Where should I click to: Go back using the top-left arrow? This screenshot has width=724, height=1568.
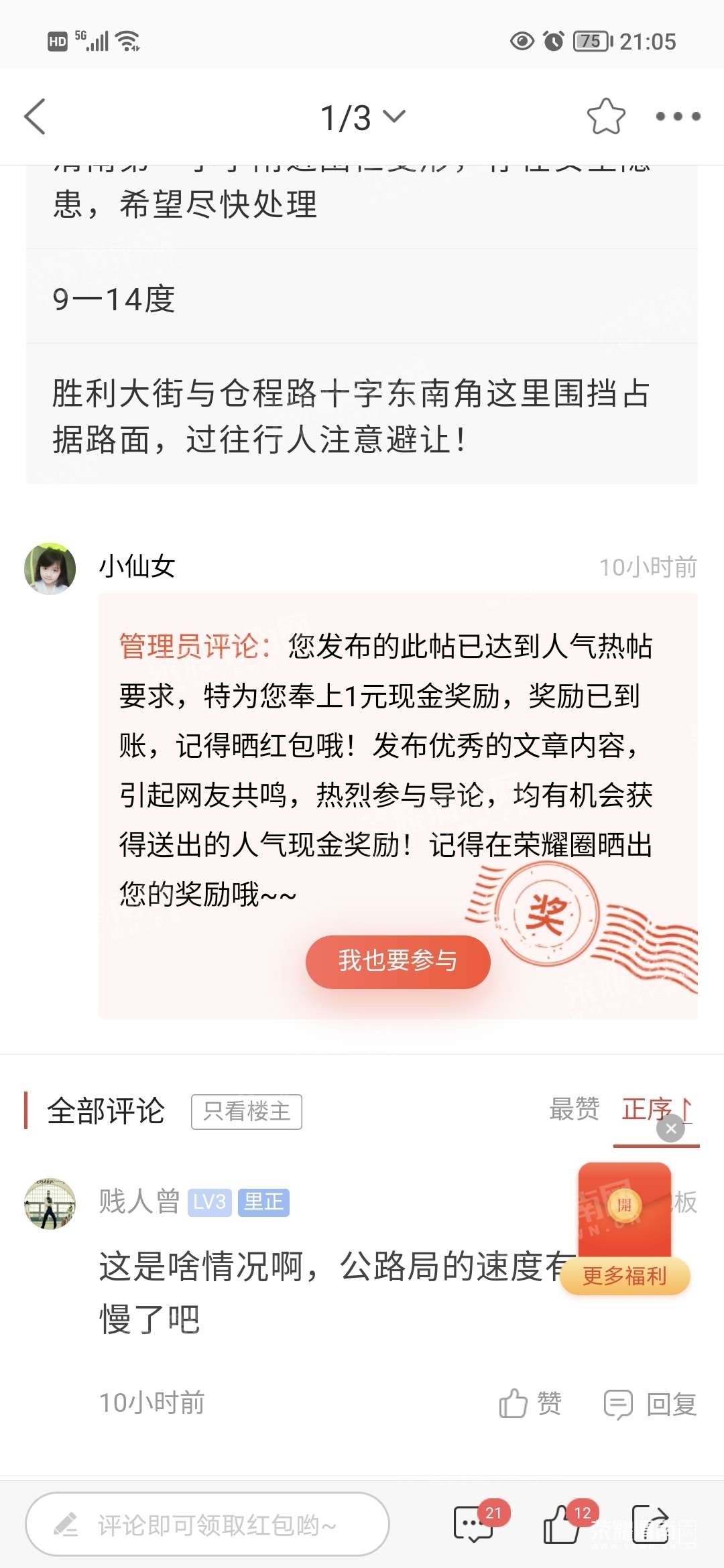[x=35, y=117]
